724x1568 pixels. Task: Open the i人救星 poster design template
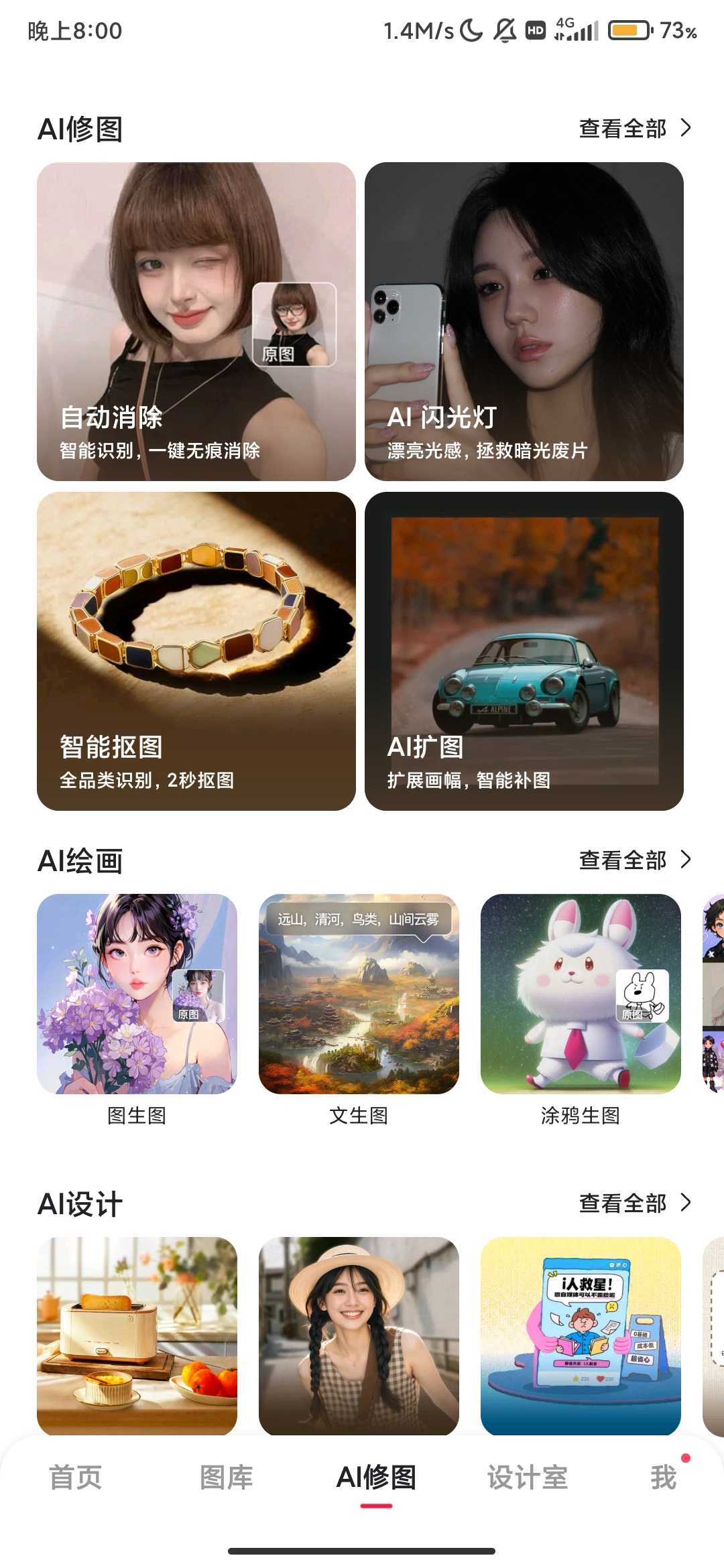(x=581, y=1335)
